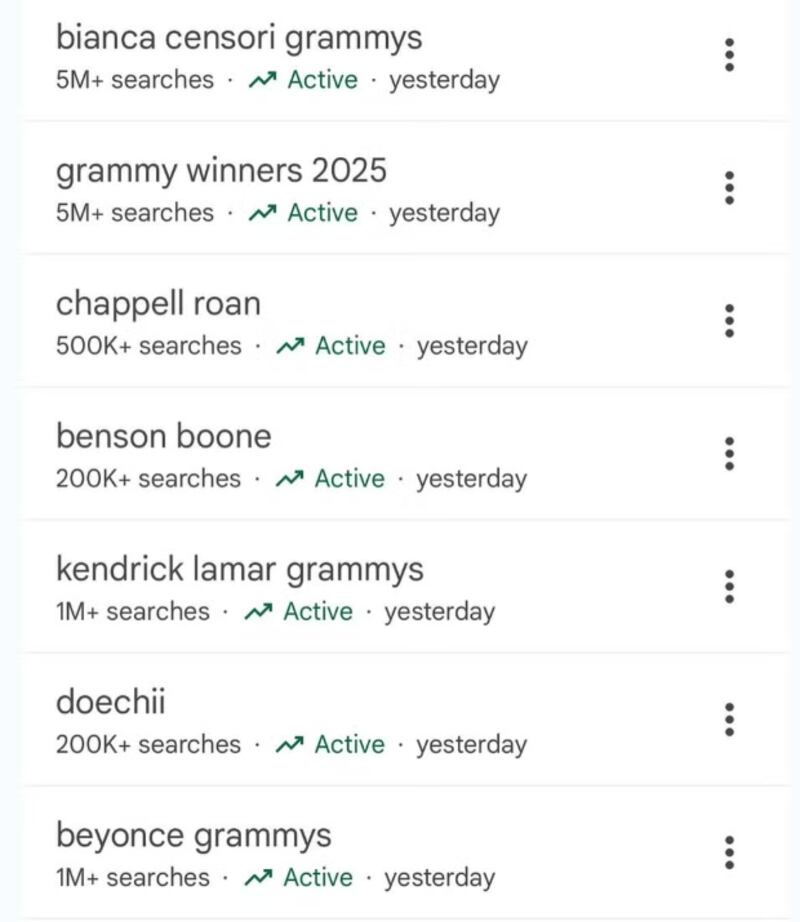
Task: Show more options for beyonce grammys
Action: (x=730, y=853)
